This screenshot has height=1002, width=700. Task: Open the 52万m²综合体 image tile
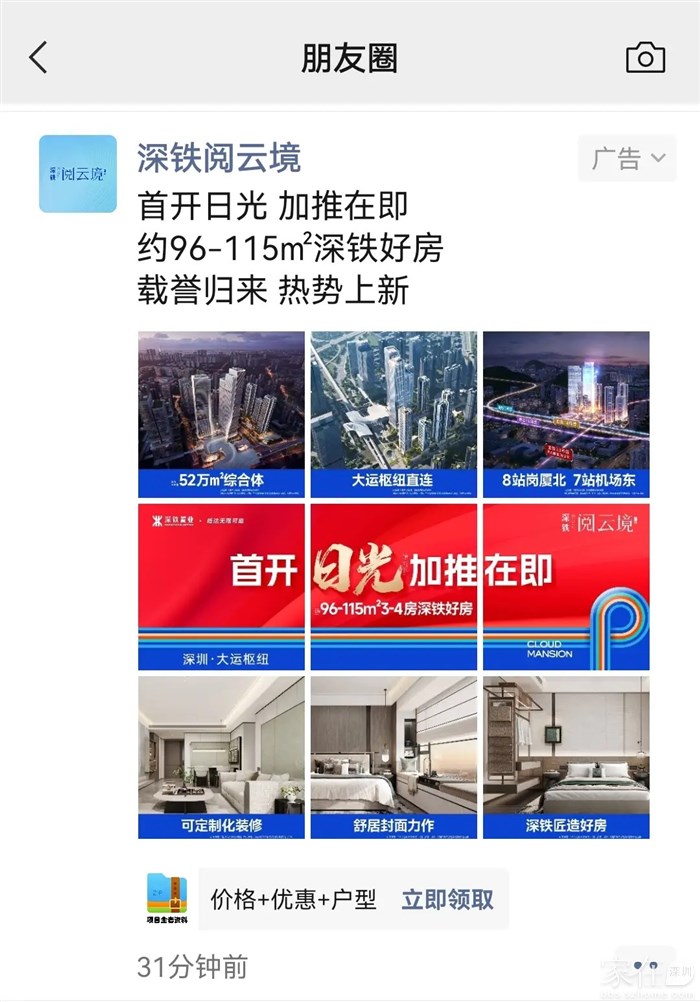[x=221, y=414]
